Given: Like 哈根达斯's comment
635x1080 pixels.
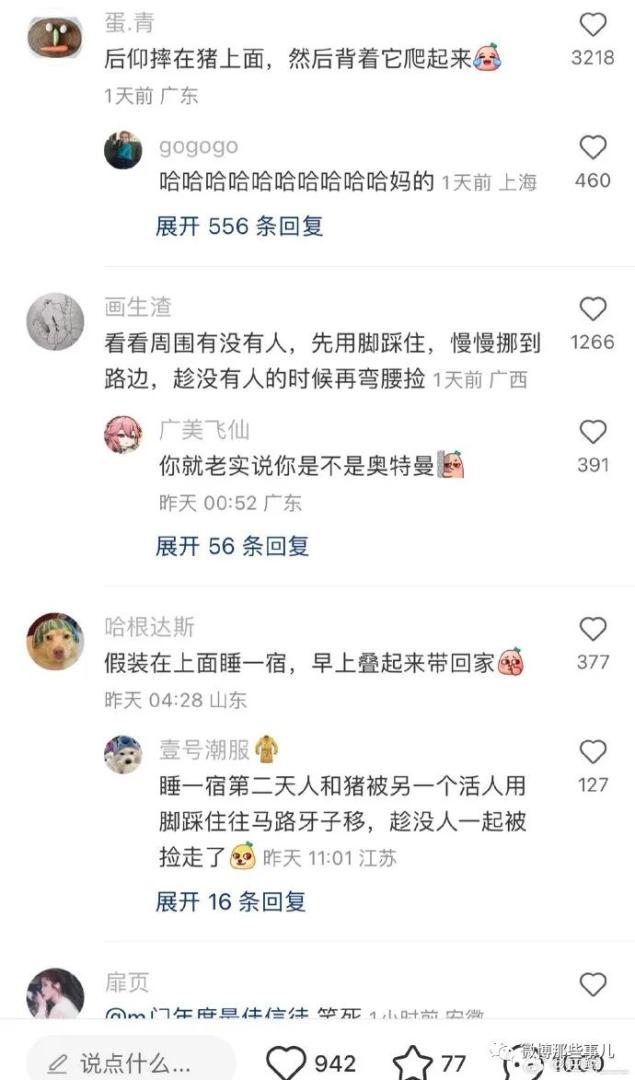Looking at the screenshot, I should coord(593,629).
